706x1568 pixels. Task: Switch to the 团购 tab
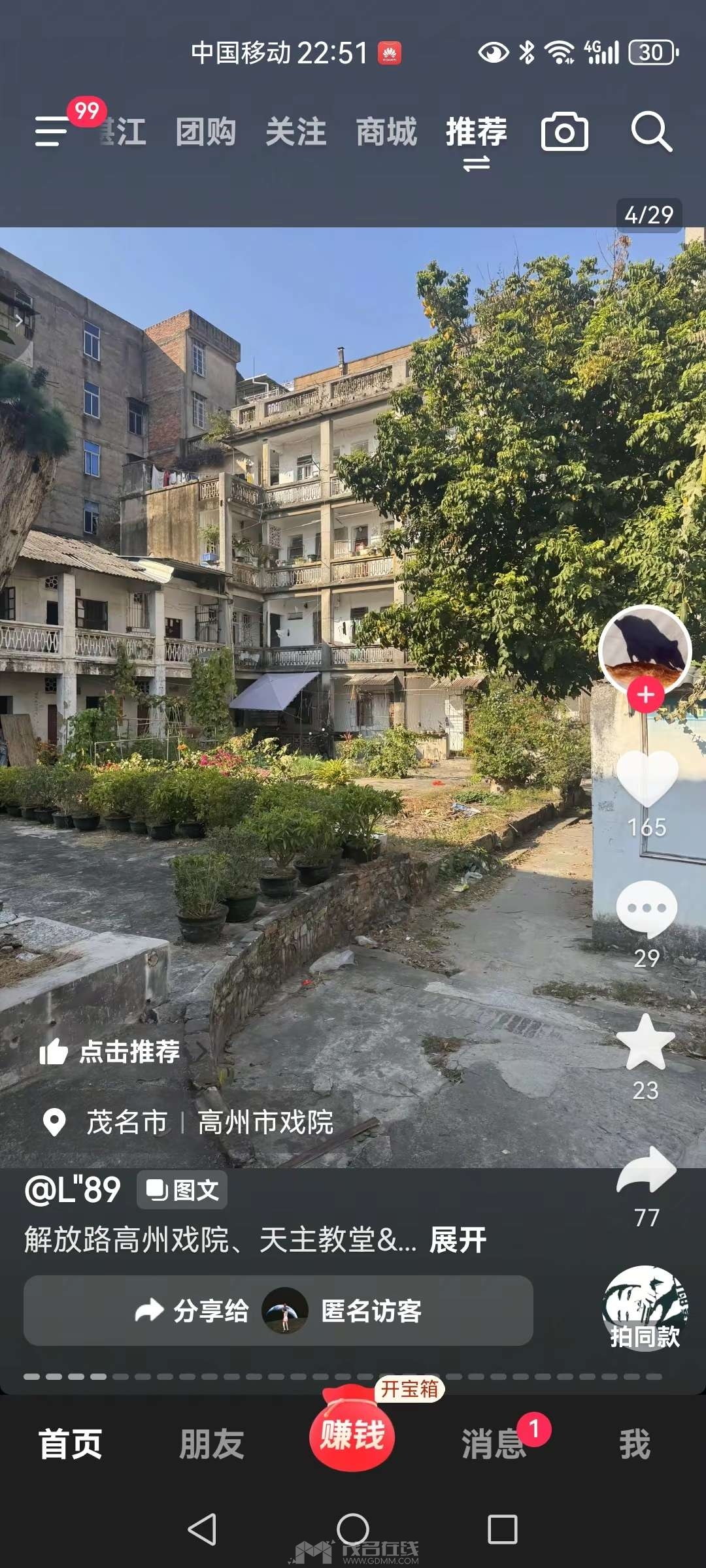click(x=205, y=131)
